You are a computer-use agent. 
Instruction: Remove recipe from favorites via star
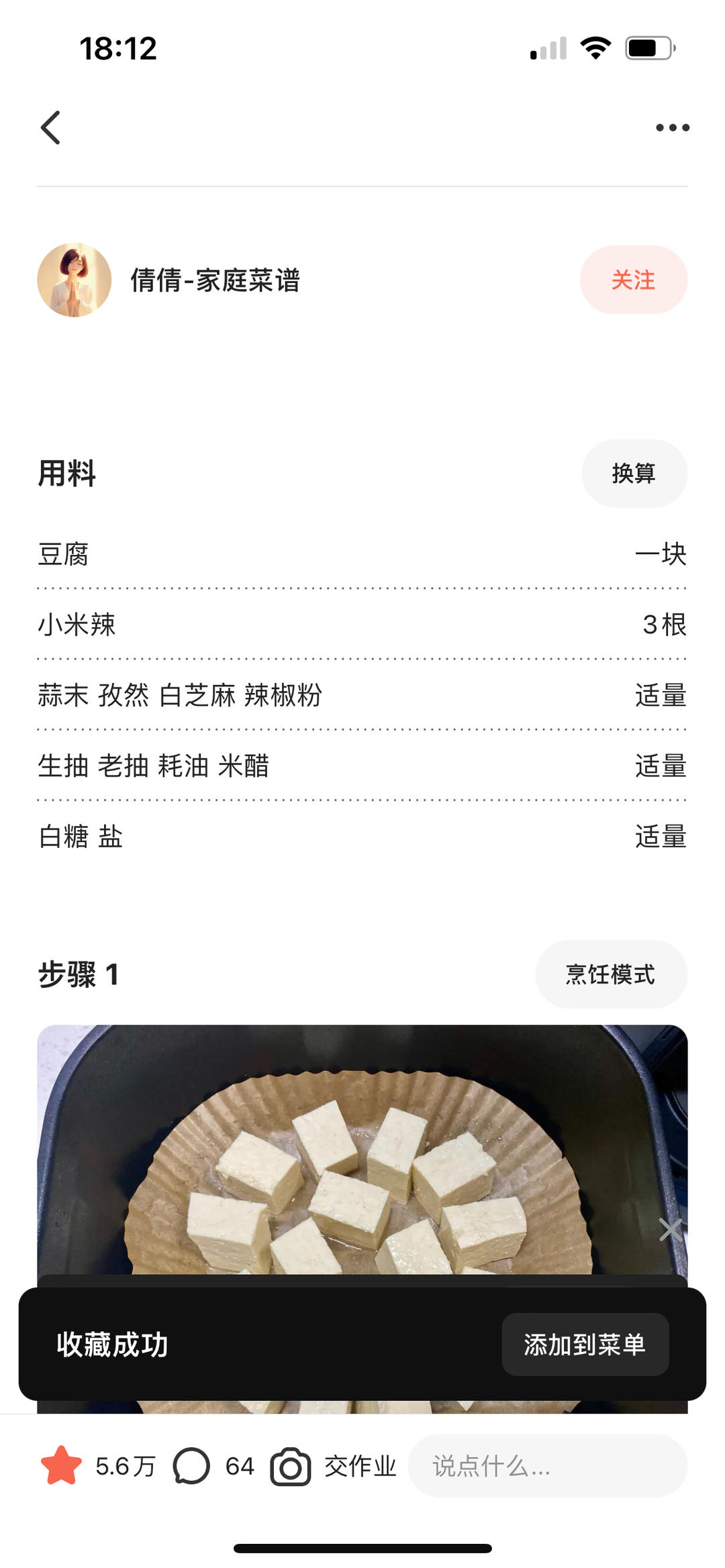[x=61, y=1466]
